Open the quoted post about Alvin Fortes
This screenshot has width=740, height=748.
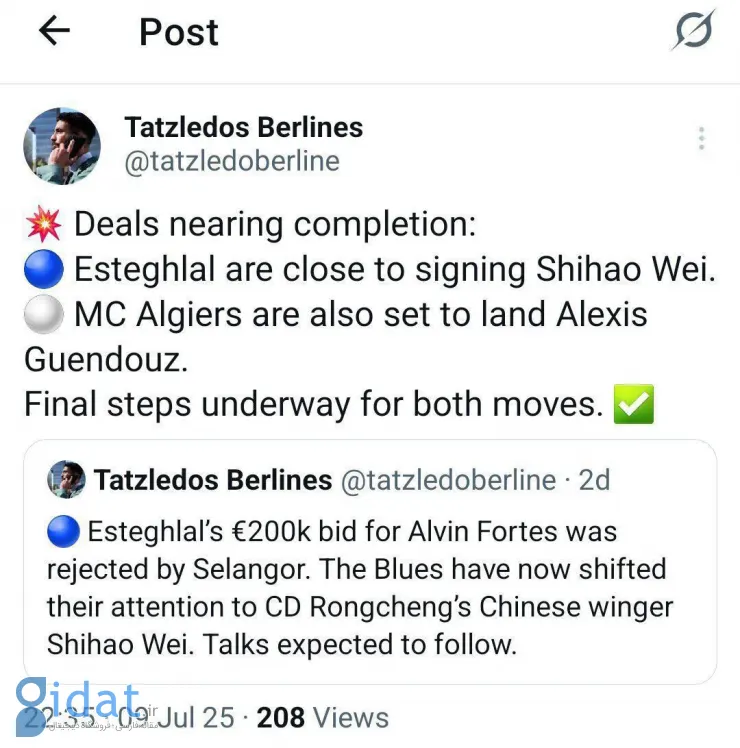pos(370,585)
